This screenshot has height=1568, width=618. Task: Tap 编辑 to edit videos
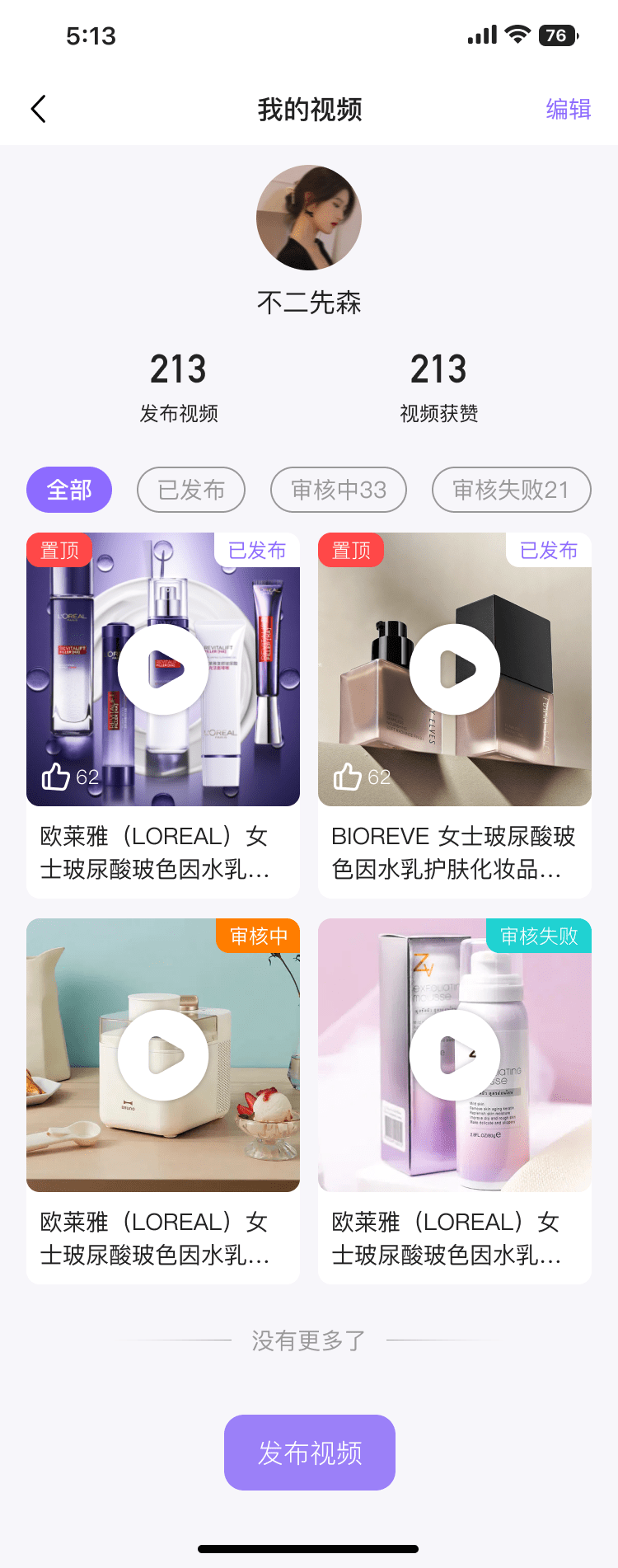pos(568,109)
